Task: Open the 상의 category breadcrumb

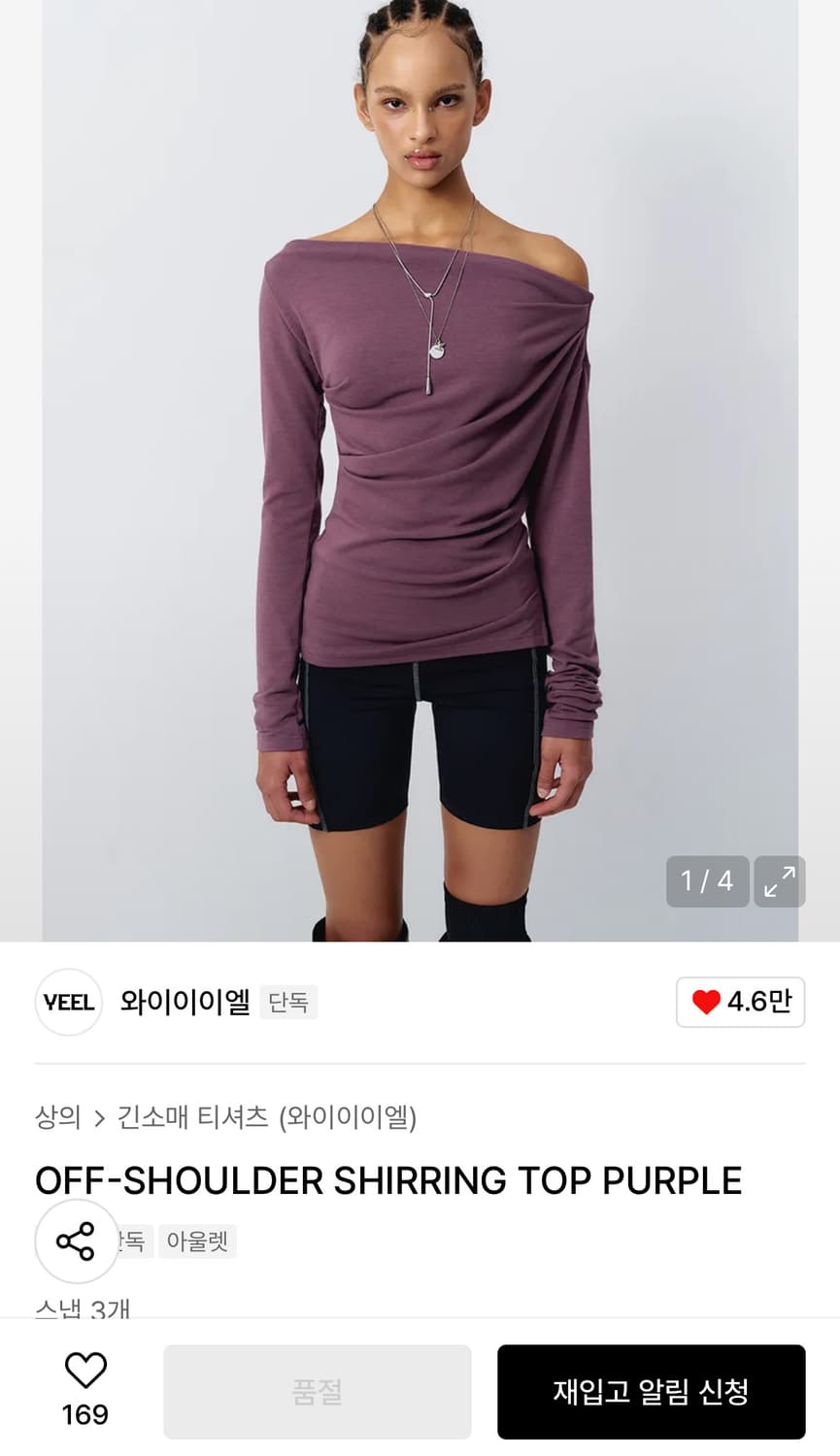Action: tap(58, 1117)
